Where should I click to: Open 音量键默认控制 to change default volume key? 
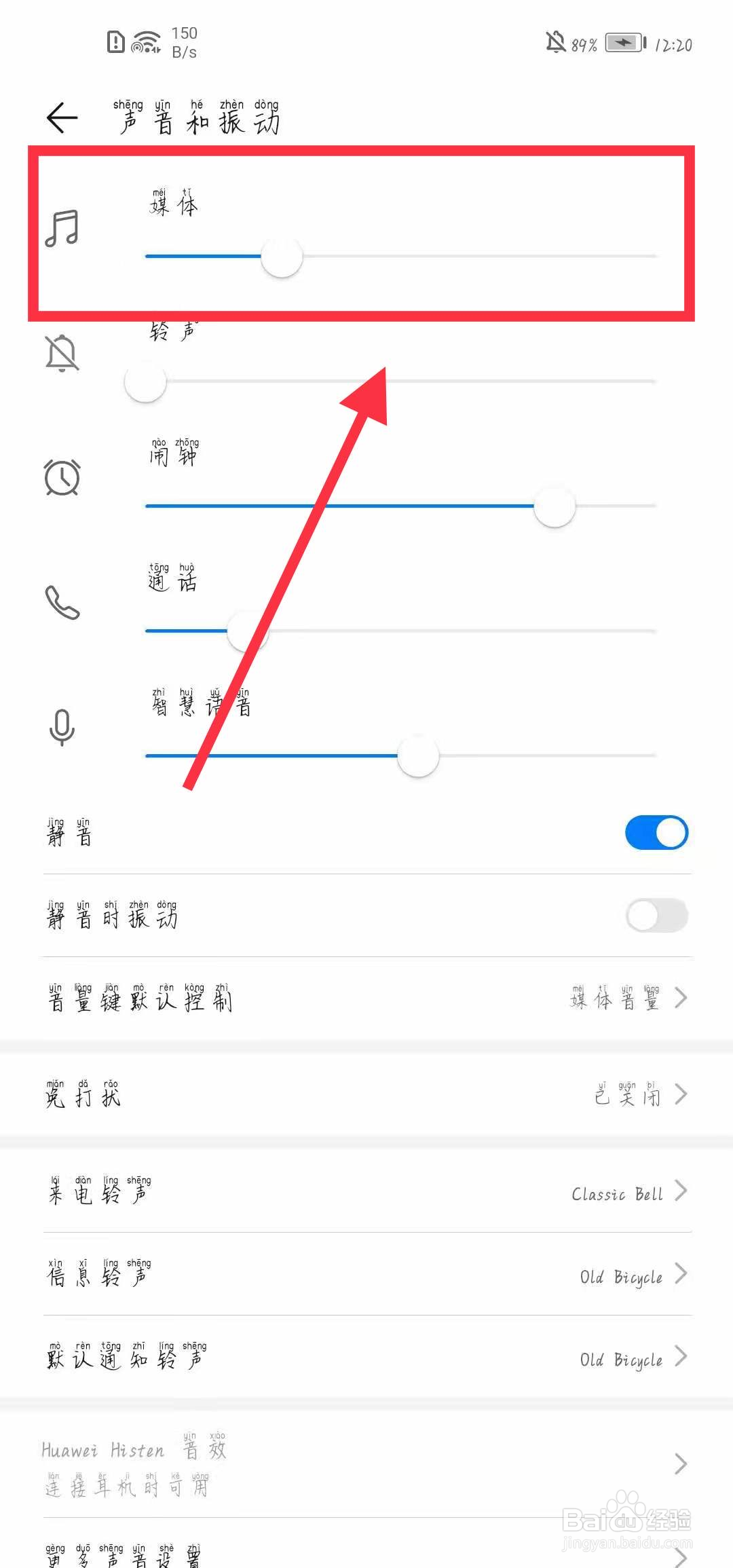(366, 998)
